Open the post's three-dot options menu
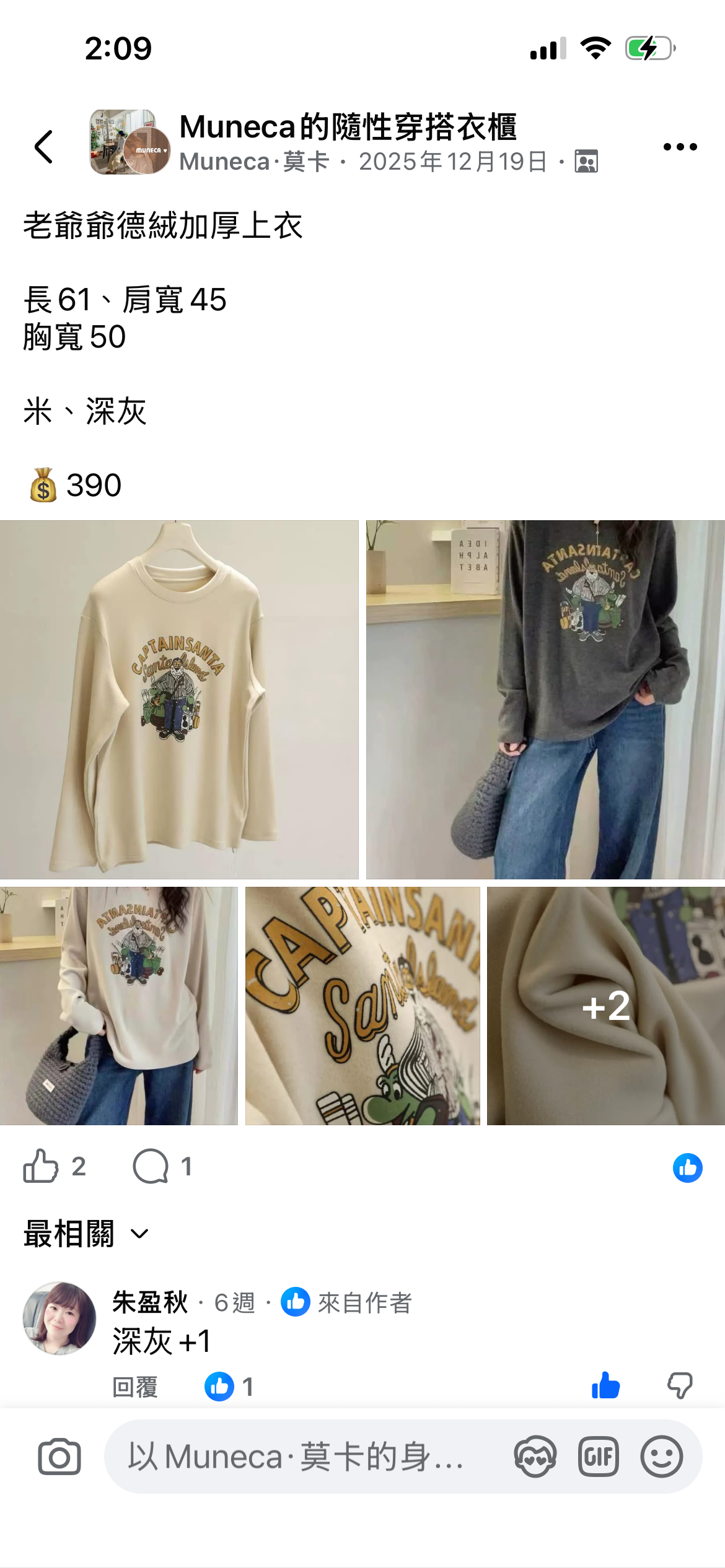725x1568 pixels. click(x=680, y=147)
